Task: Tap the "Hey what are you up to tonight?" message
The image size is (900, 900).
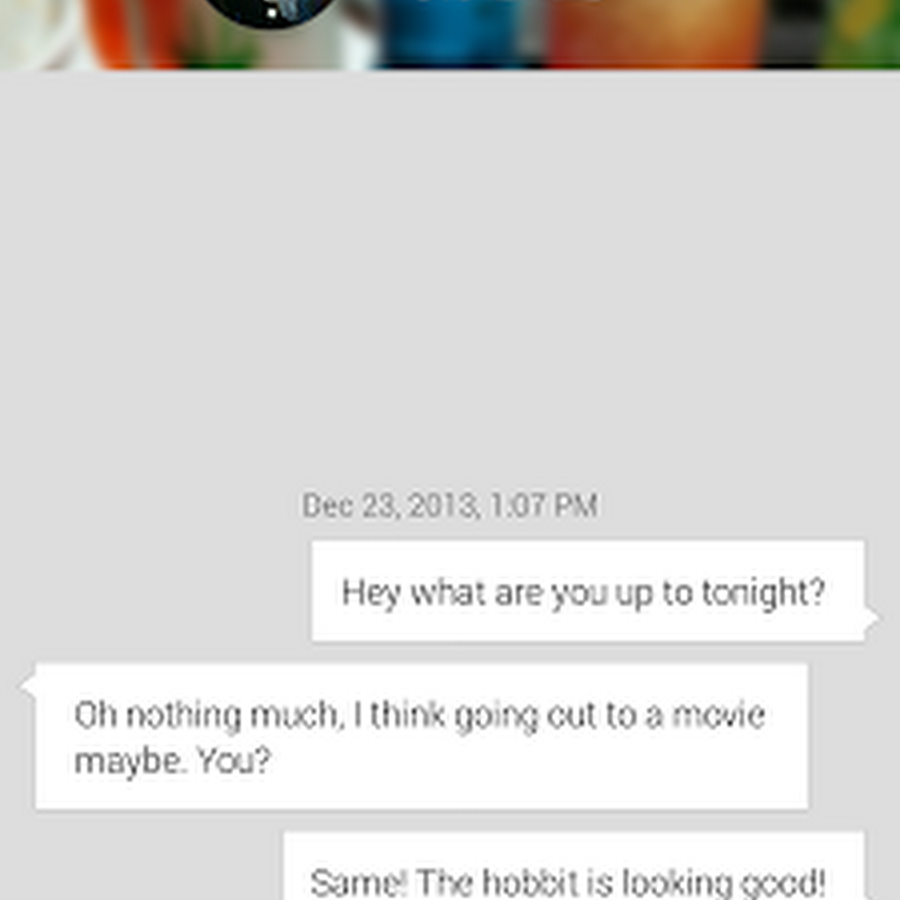Action: tap(587, 592)
